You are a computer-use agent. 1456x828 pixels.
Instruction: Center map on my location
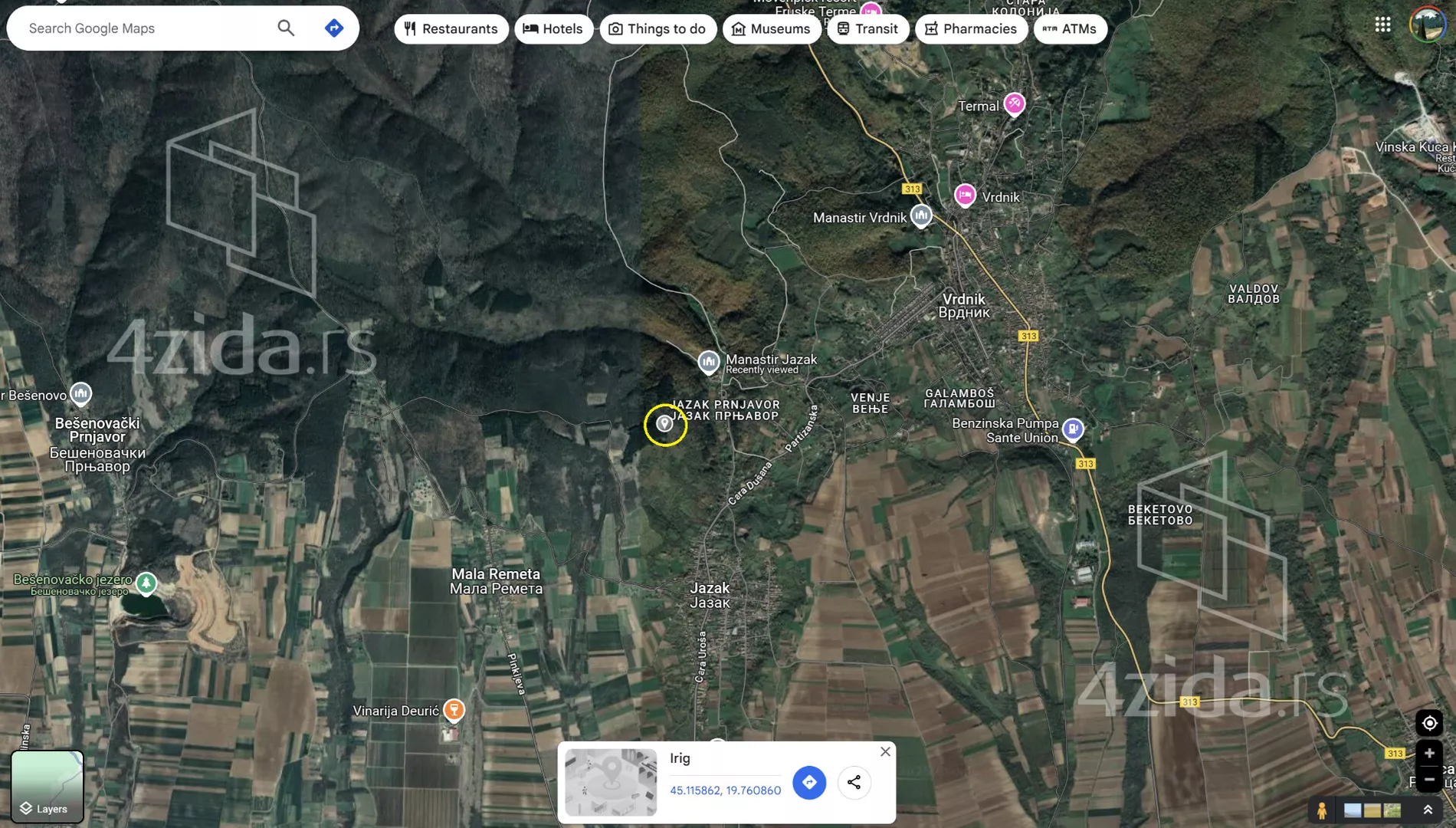coord(1429,723)
